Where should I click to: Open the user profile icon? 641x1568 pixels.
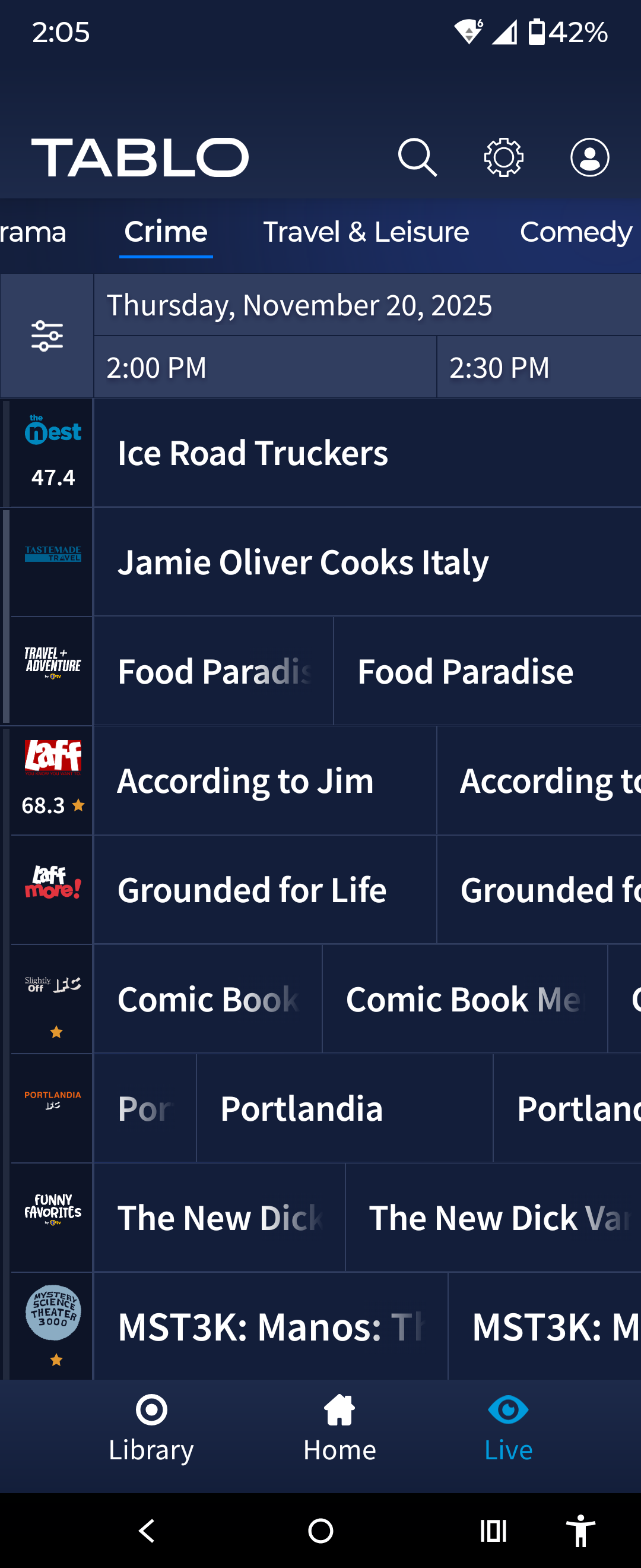coord(589,157)
